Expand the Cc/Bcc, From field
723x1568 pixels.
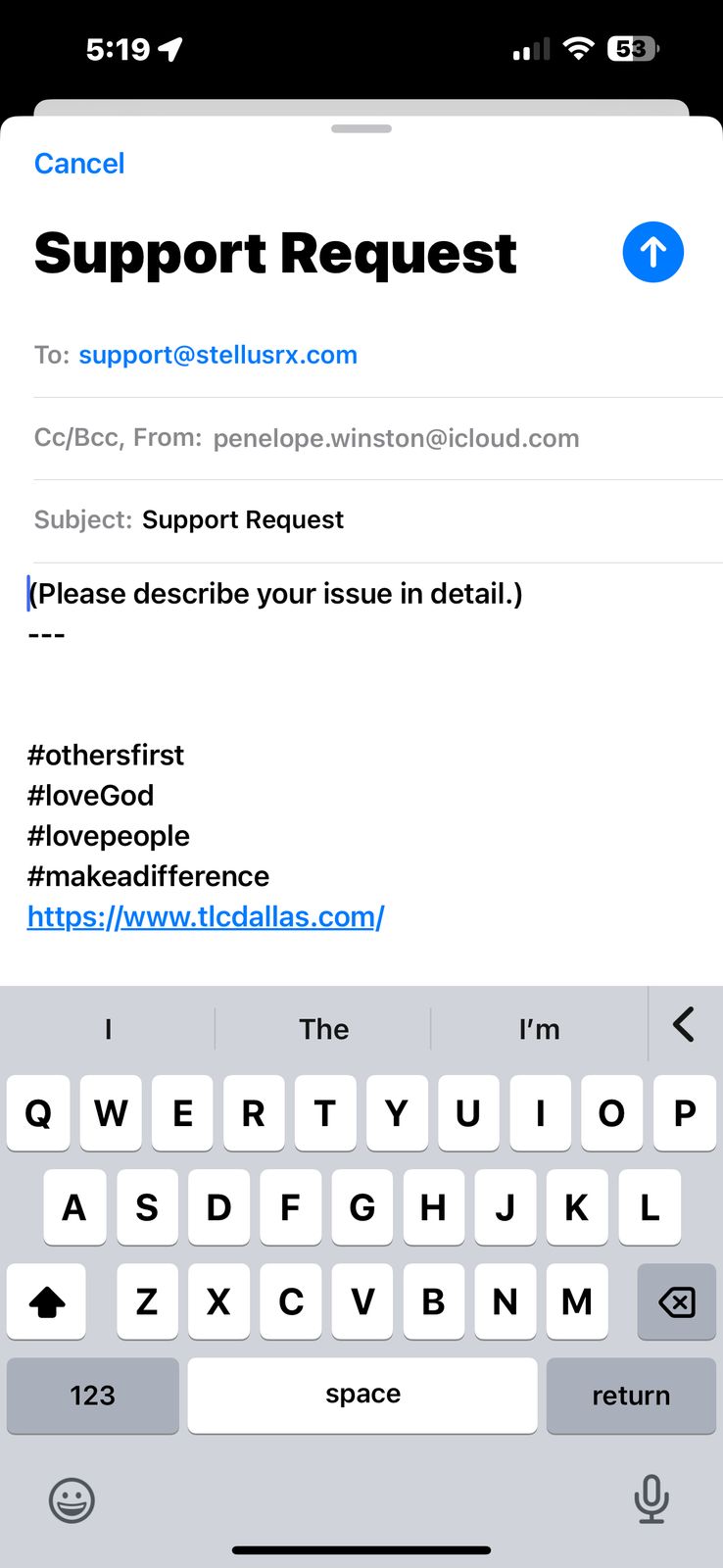click(x=378, y=438)
